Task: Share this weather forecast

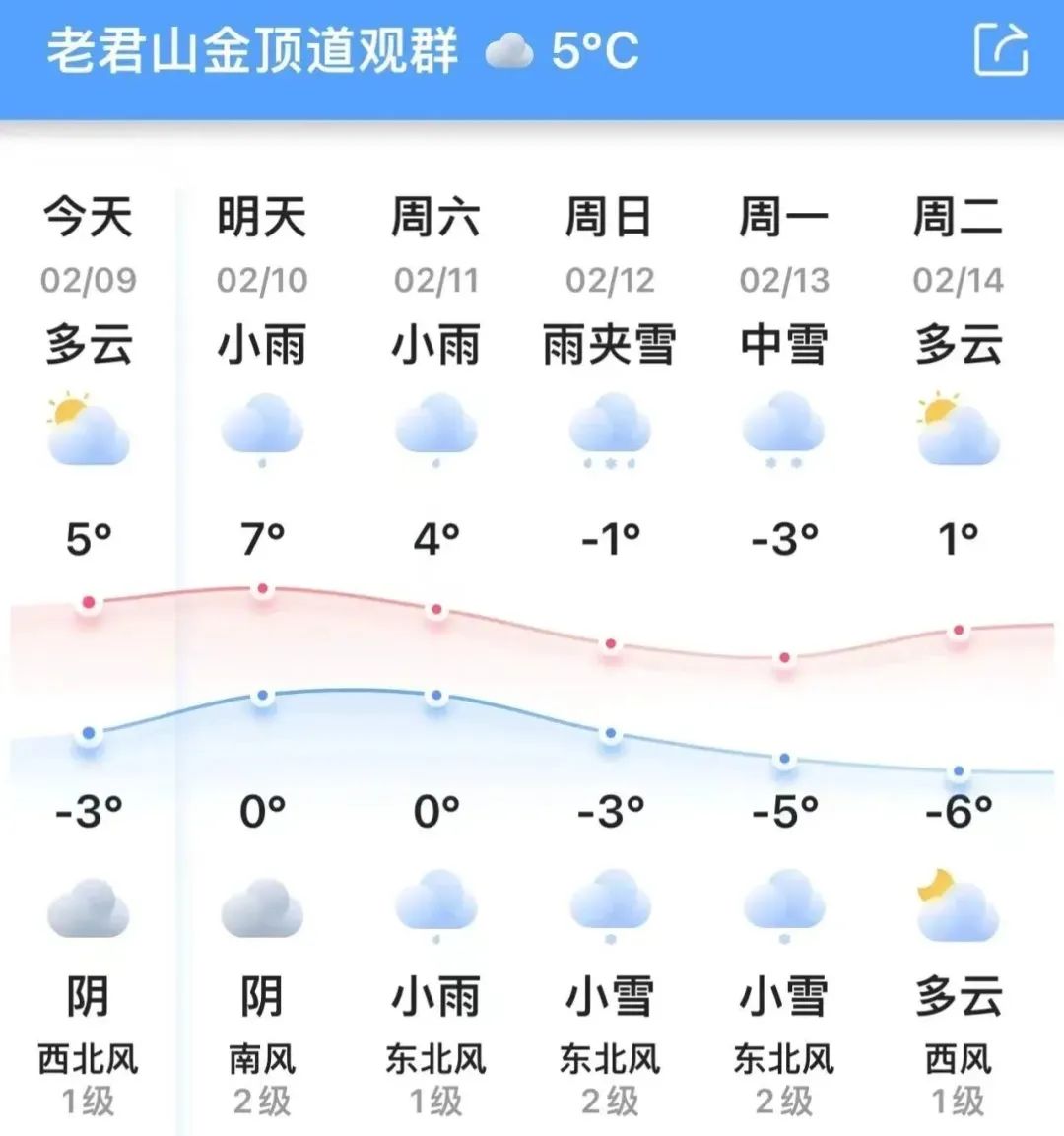Action: 1000,50
